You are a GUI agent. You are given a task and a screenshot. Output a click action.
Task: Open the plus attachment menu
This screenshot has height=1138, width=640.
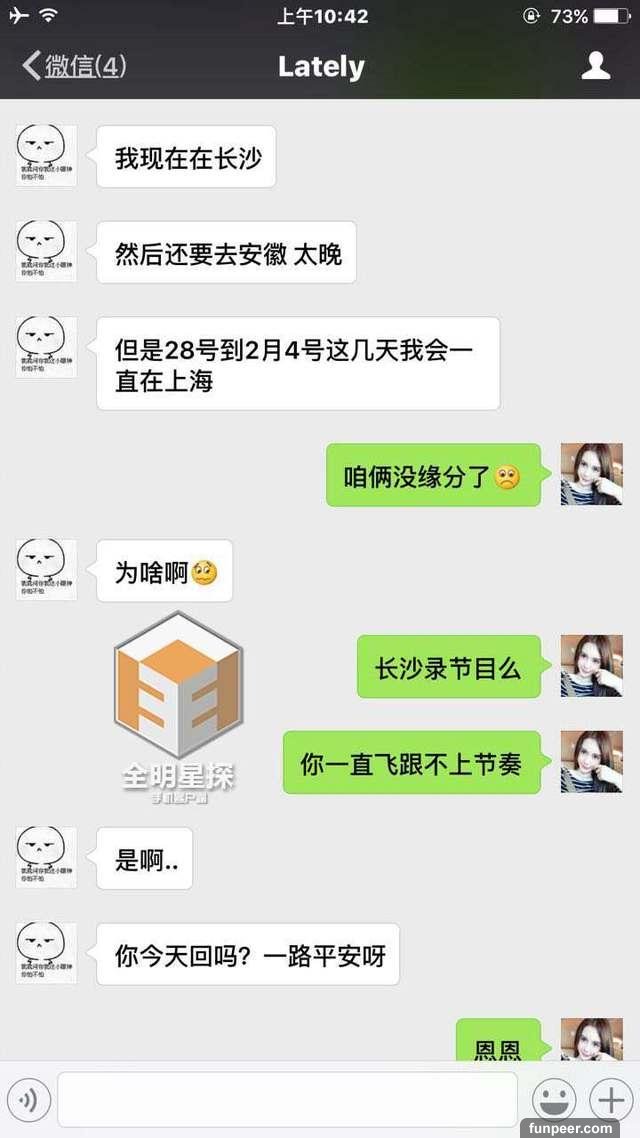(x=609, y=1100)
